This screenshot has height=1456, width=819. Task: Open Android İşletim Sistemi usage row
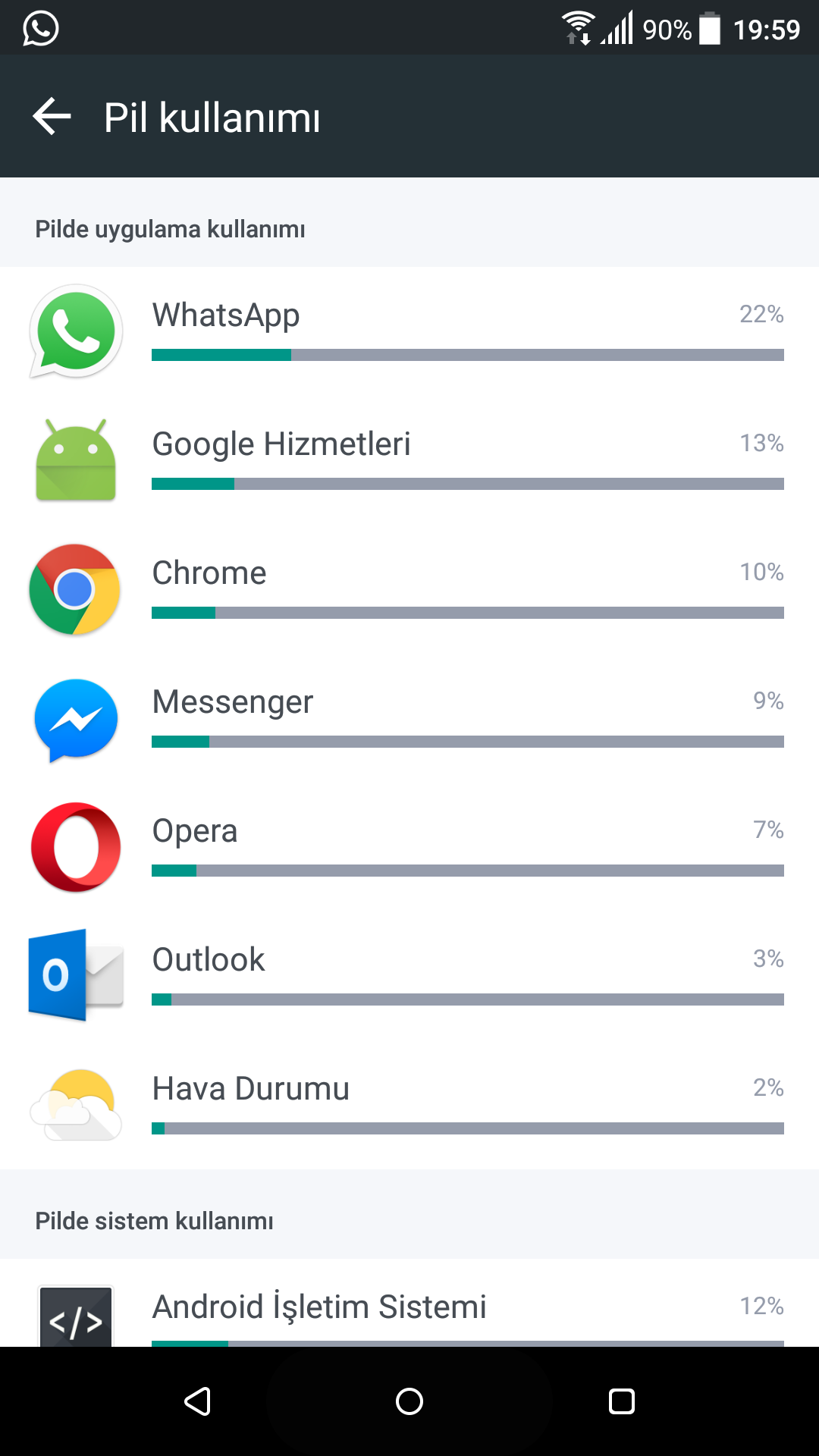pos(409,1303)
